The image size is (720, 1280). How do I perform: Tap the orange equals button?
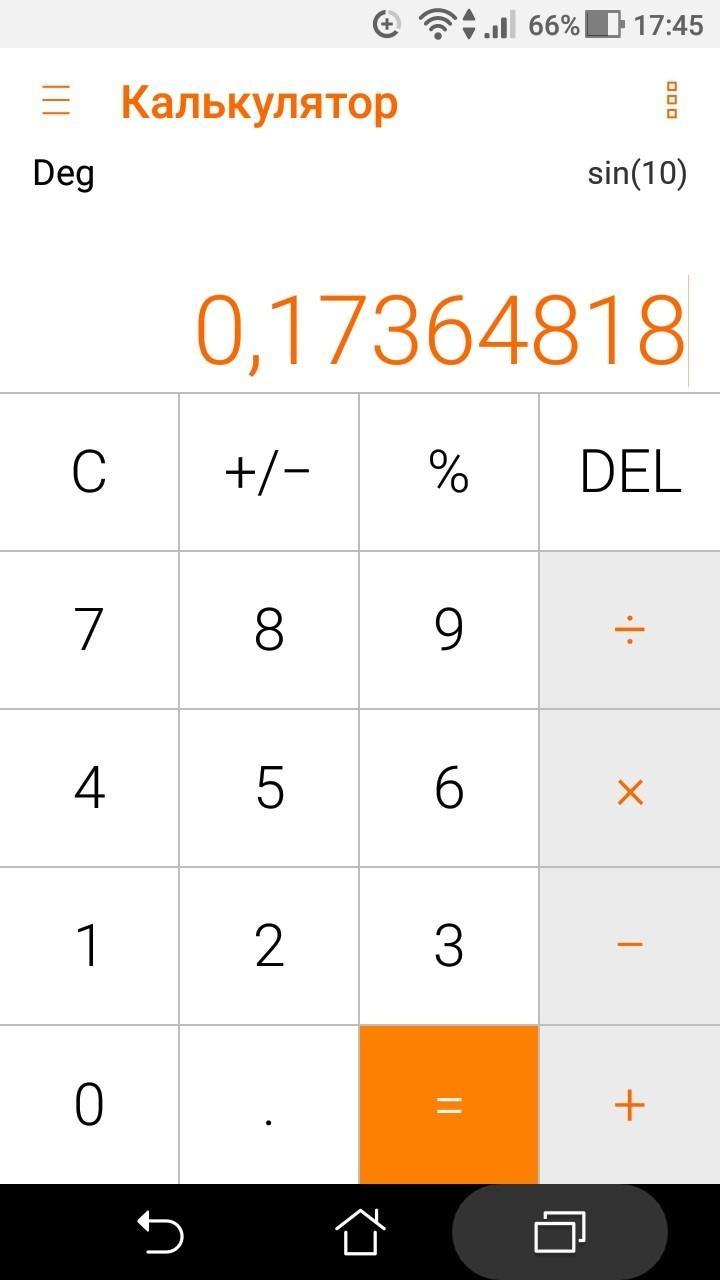(449, 1105)
